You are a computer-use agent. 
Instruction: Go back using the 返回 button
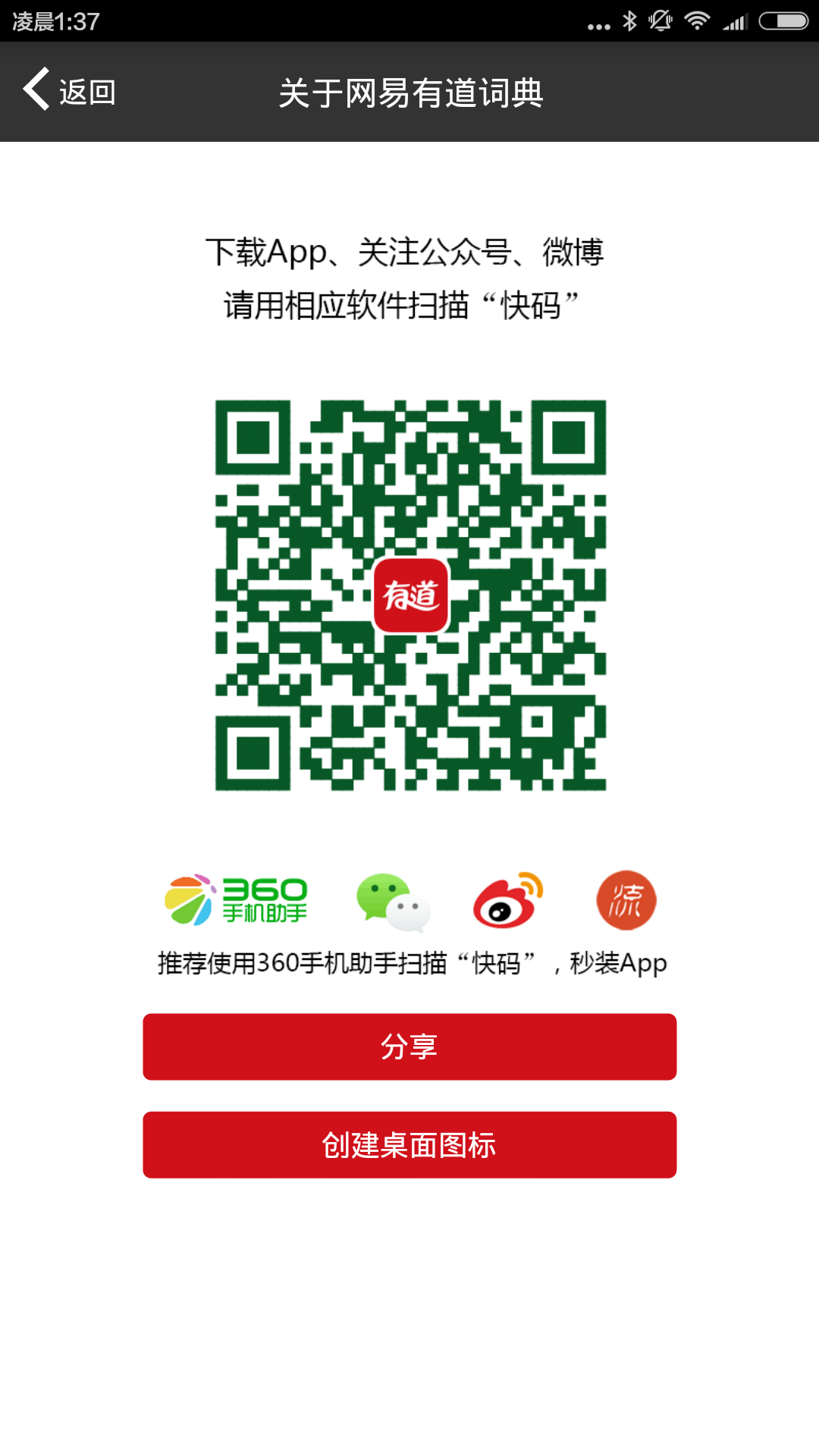coord(70,92)
